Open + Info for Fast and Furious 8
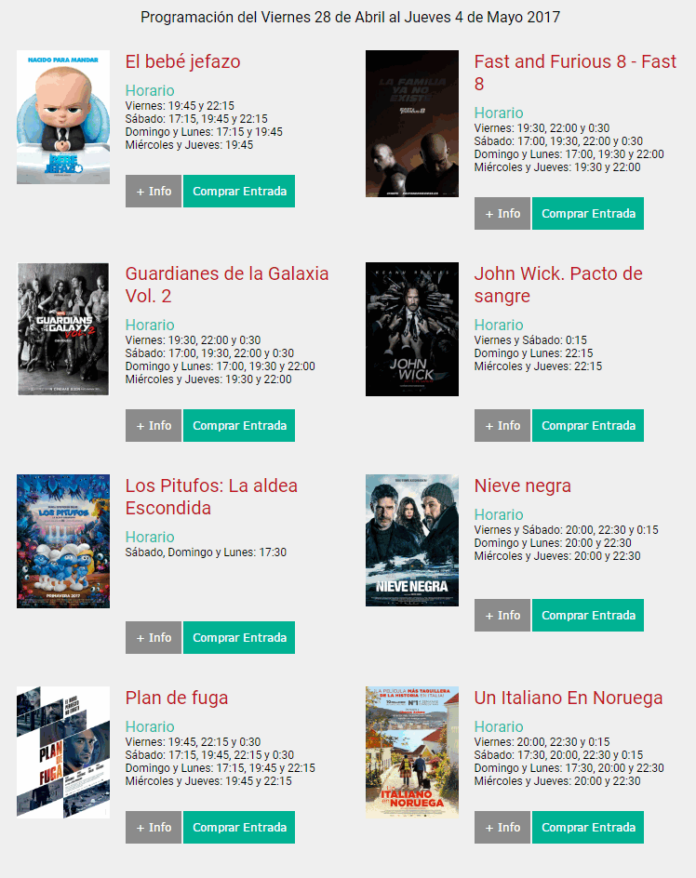This screenshot has width=696, height=878. pyautogui.click(x=502, y=214)
